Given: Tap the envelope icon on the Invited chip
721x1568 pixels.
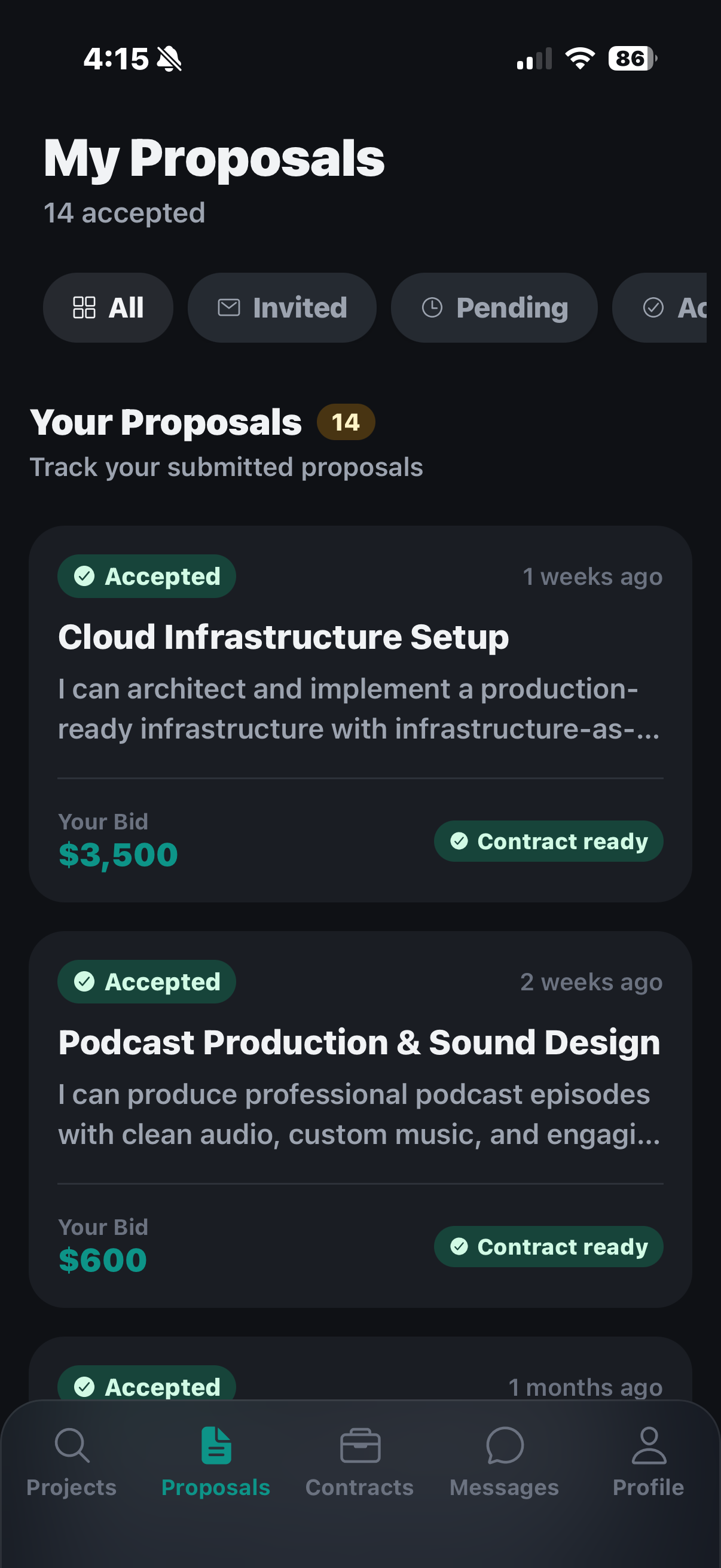Looking at the screenshot, I should (x=230, y=307).
